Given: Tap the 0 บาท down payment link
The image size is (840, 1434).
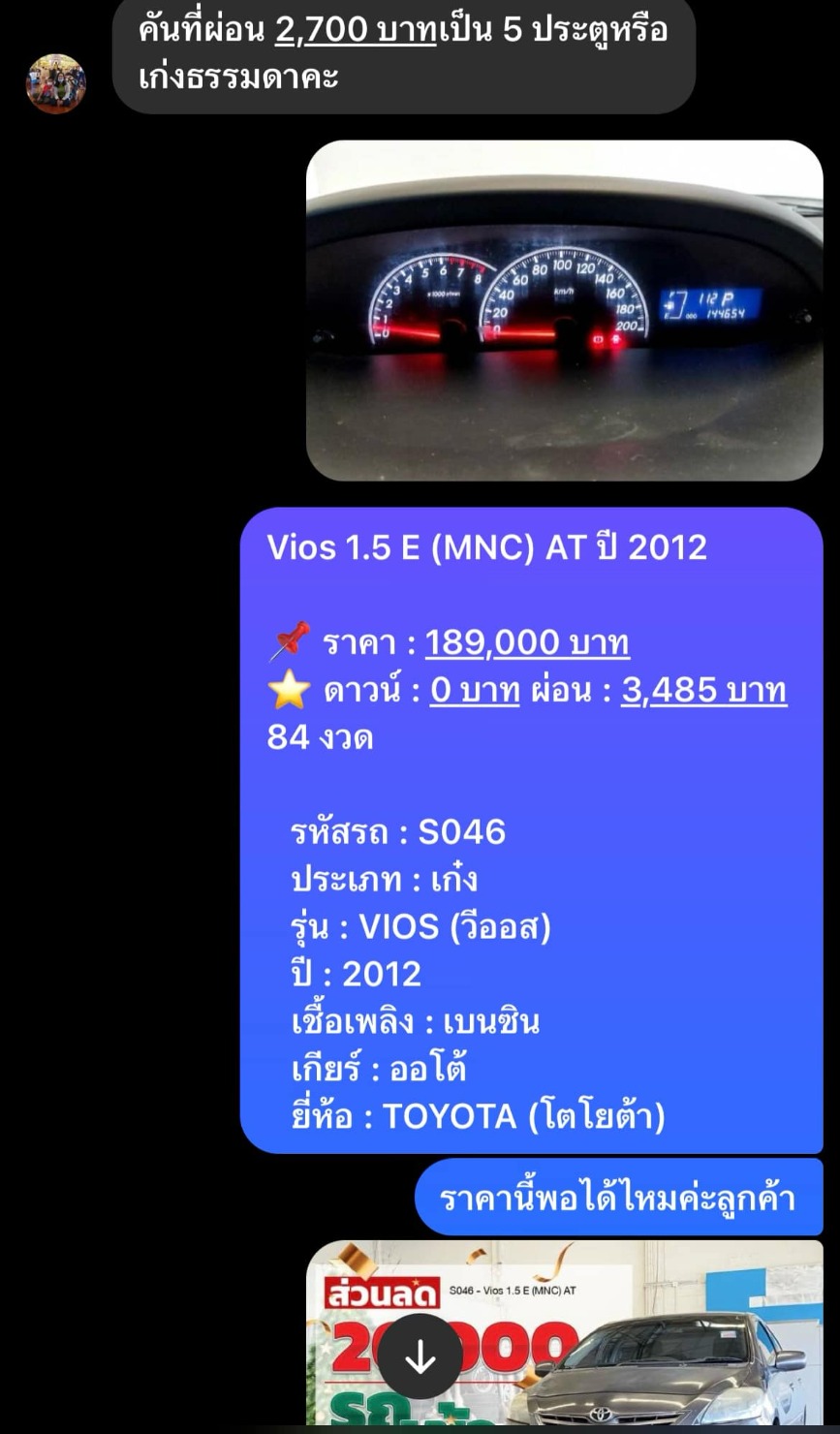Looking at the screenshot, I should [x=475, y=690].
